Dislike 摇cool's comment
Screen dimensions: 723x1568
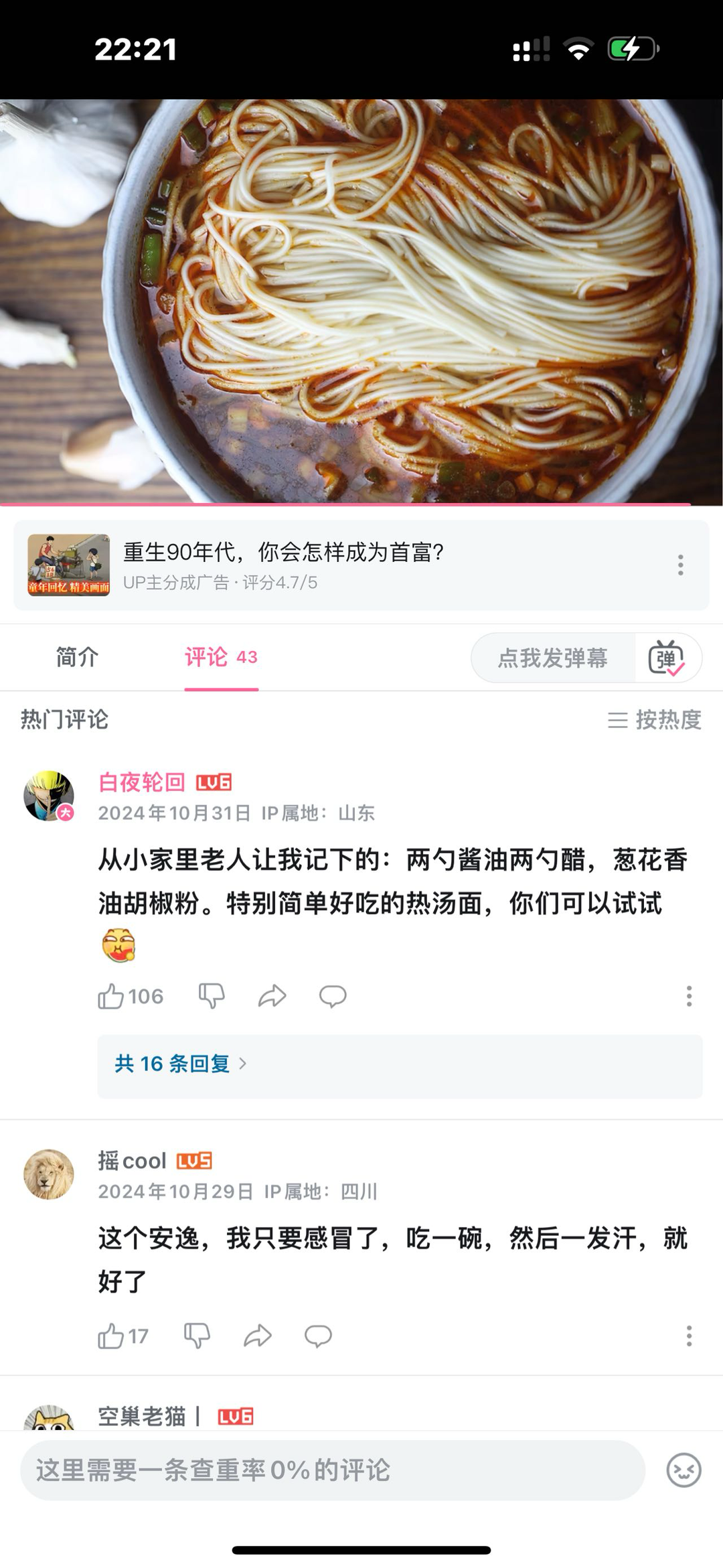click(197, 1336)
